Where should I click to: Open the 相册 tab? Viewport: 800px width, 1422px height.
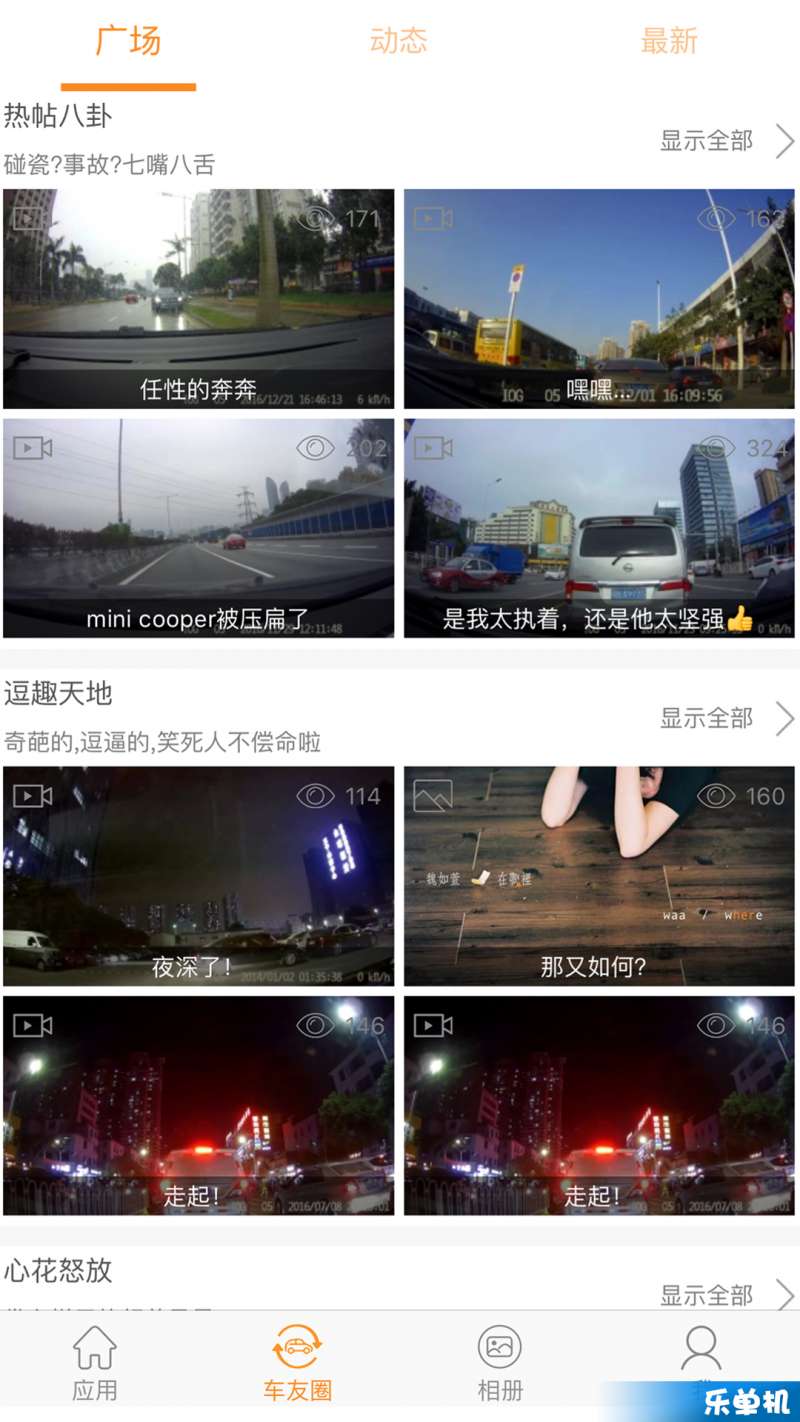click(x=499, y=1363)
